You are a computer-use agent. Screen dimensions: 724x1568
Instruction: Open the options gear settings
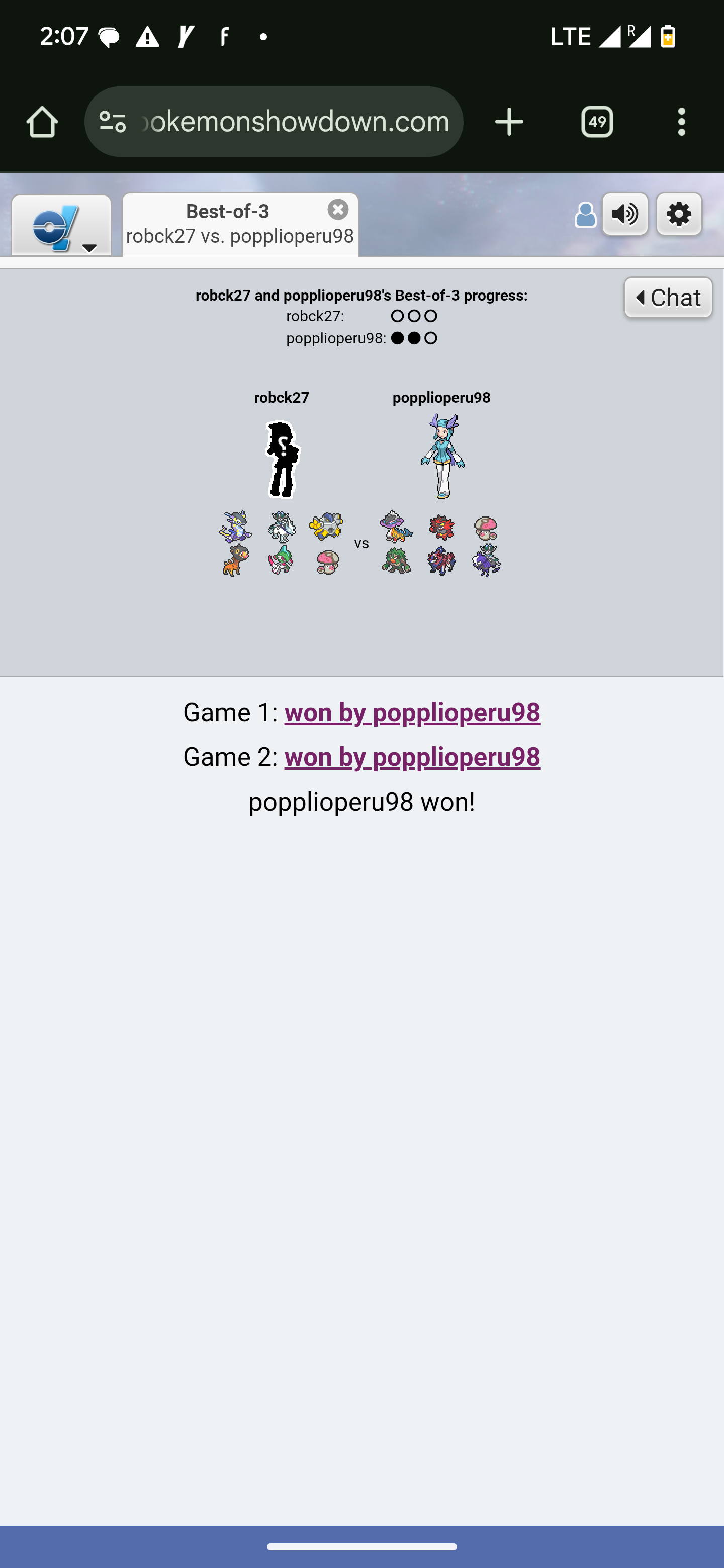coord(679,214)
